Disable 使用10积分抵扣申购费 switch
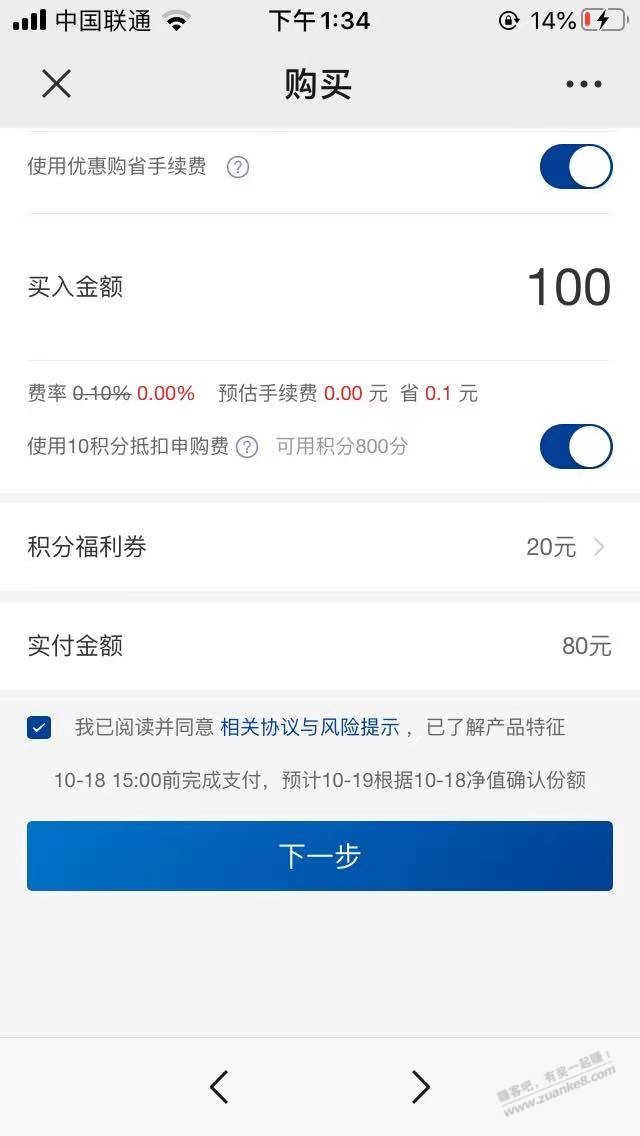This screenshot has height=1136, width=640. pyautogui.click(x=575, y=447)
